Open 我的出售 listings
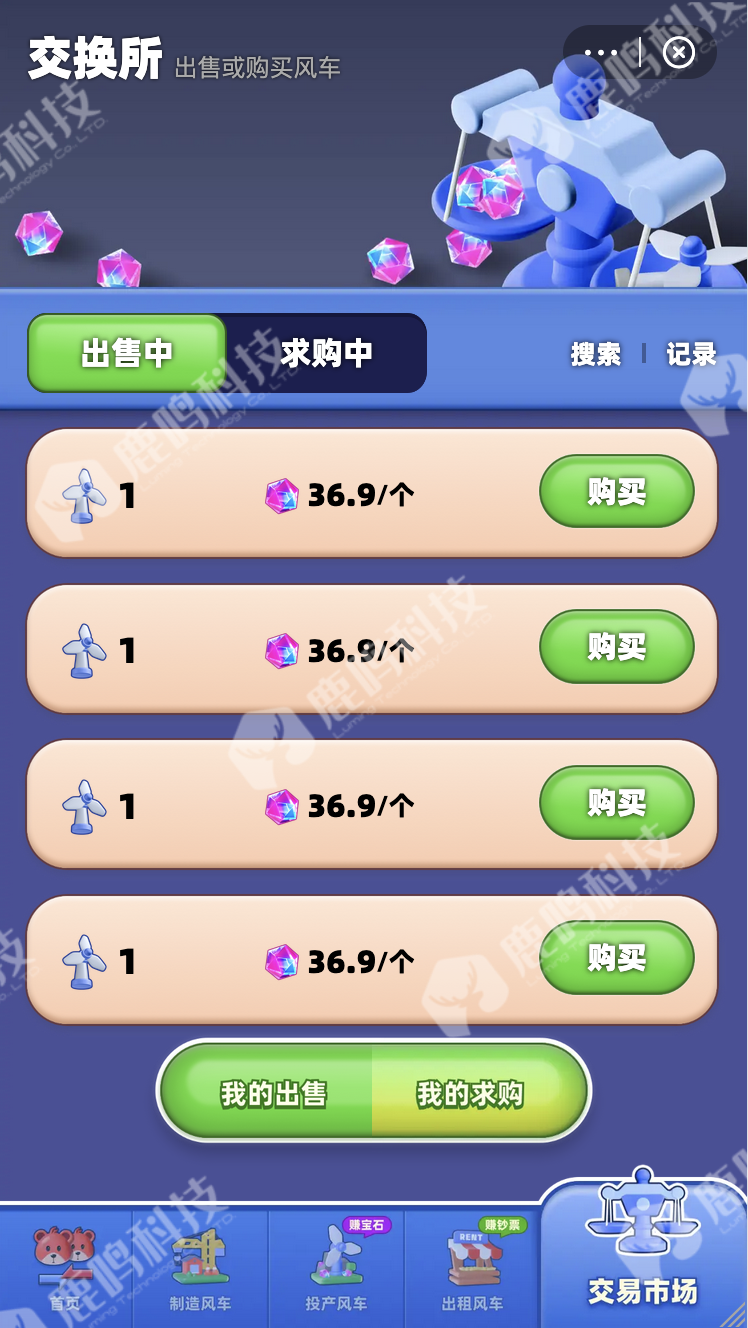The height and width of the screenshot is (1328, 748). 273,1093
